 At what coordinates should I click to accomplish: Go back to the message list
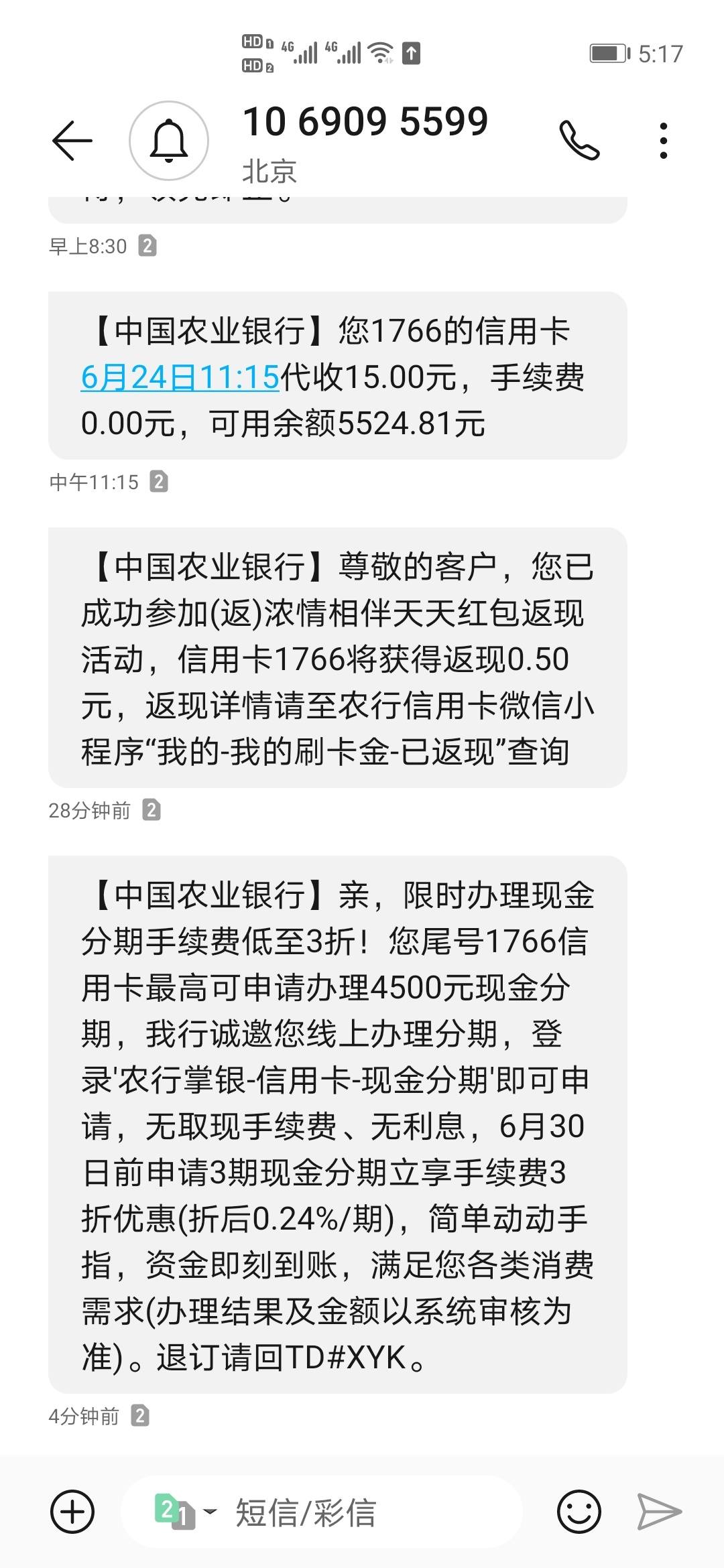click(x=72, y=141)
